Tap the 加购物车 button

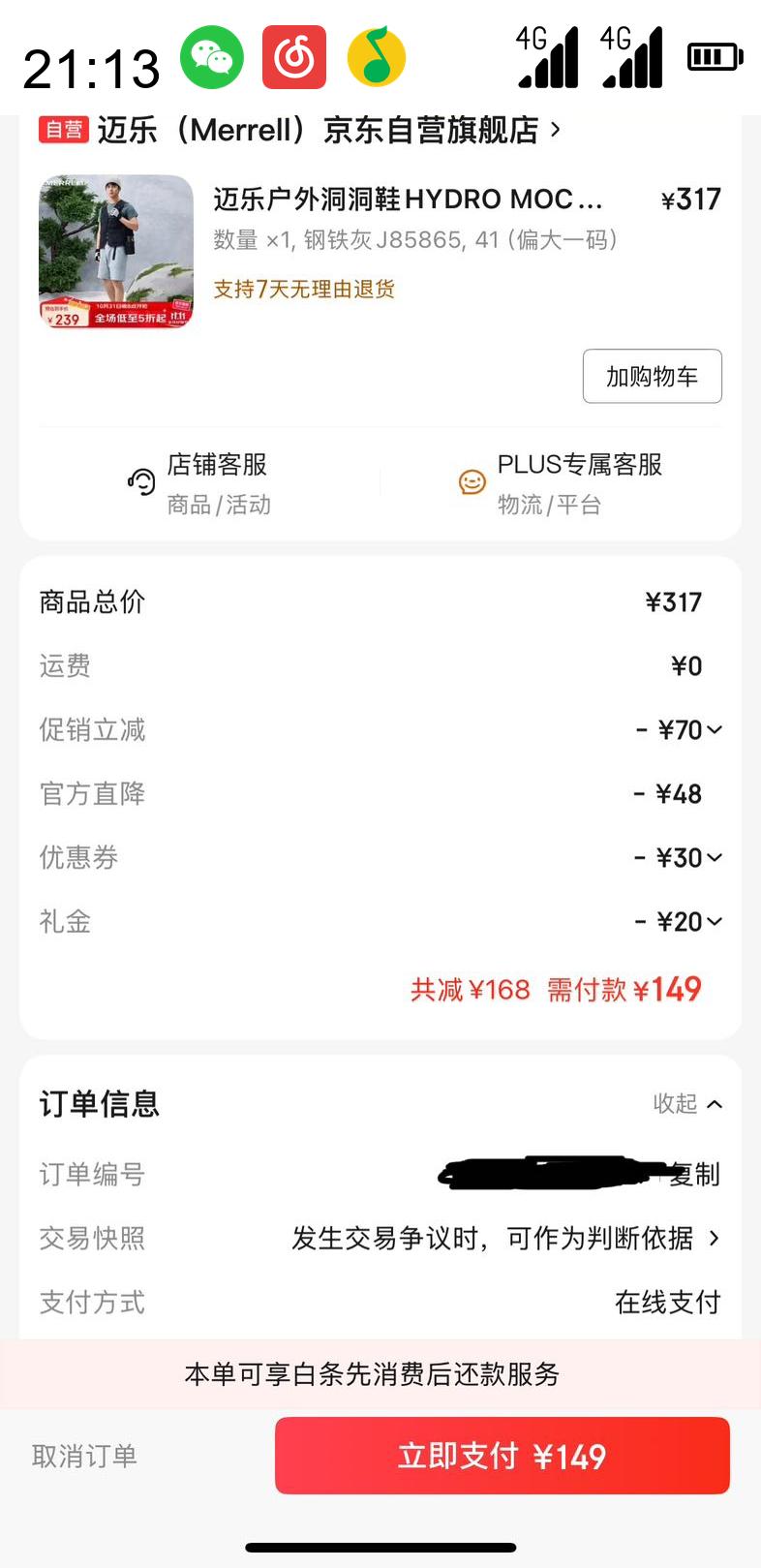pyautogui.click(x=652, y=376)
